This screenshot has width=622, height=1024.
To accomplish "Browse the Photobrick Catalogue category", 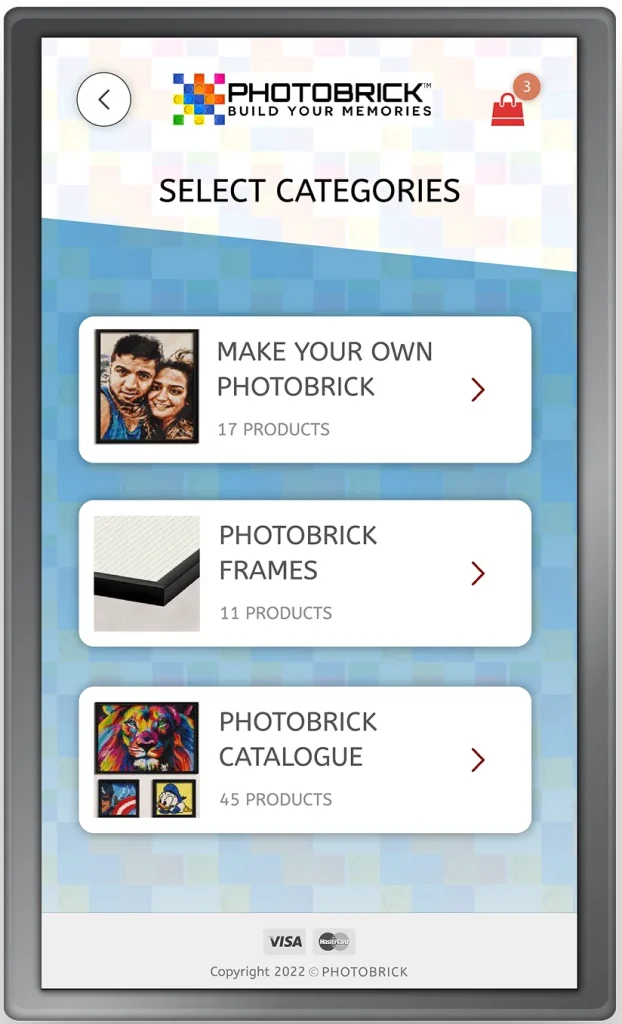I will pyautogui.click(x=305, y=760).
